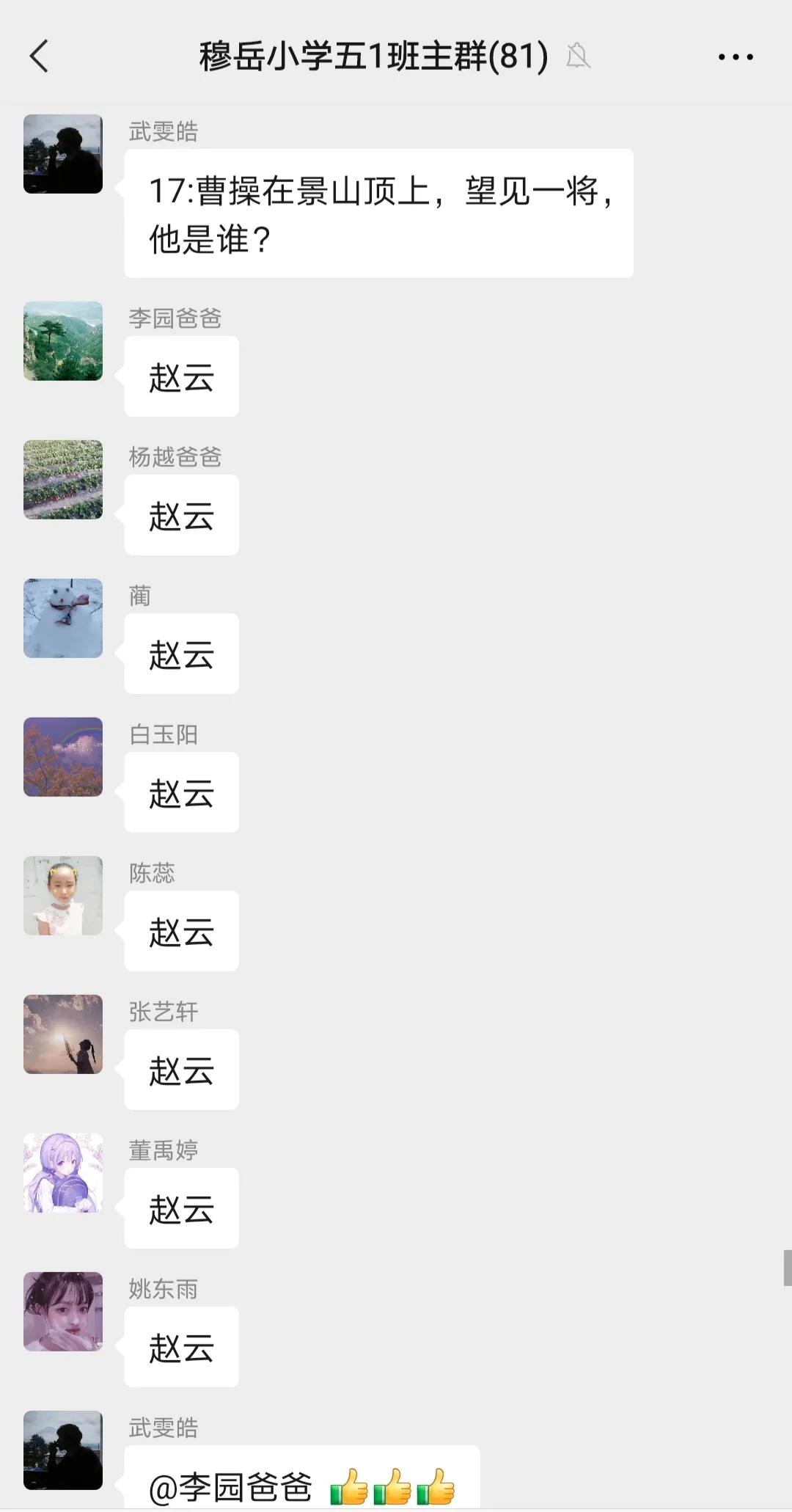The width and height of the screenshot is (792, 1512).
Task: Open 白玉阳's profile picture
Action: [x=63, y=757]
